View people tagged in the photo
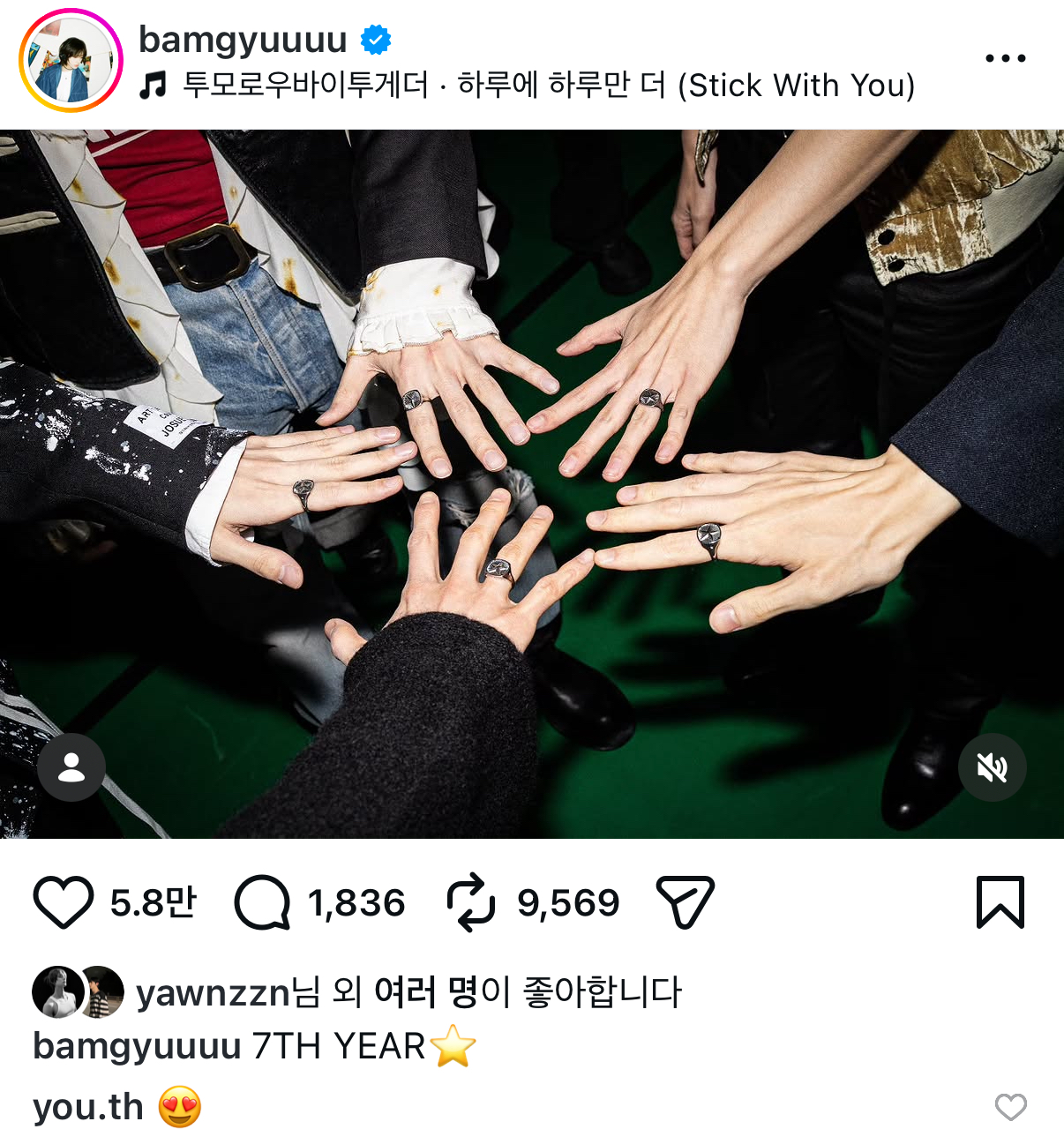Screen dimensions: 1064x1144 tap(71, 767)
